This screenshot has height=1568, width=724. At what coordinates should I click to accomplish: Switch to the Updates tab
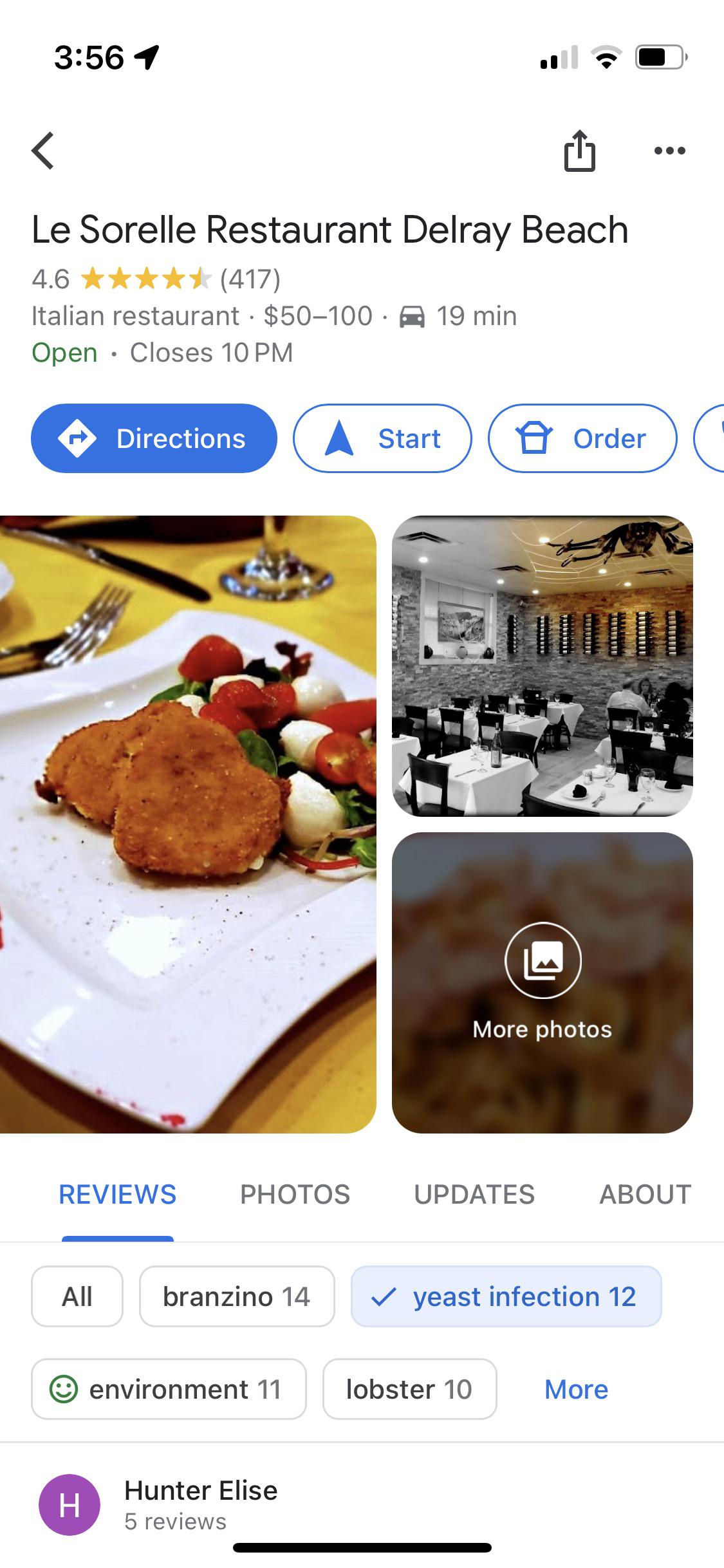(474, 1195)
